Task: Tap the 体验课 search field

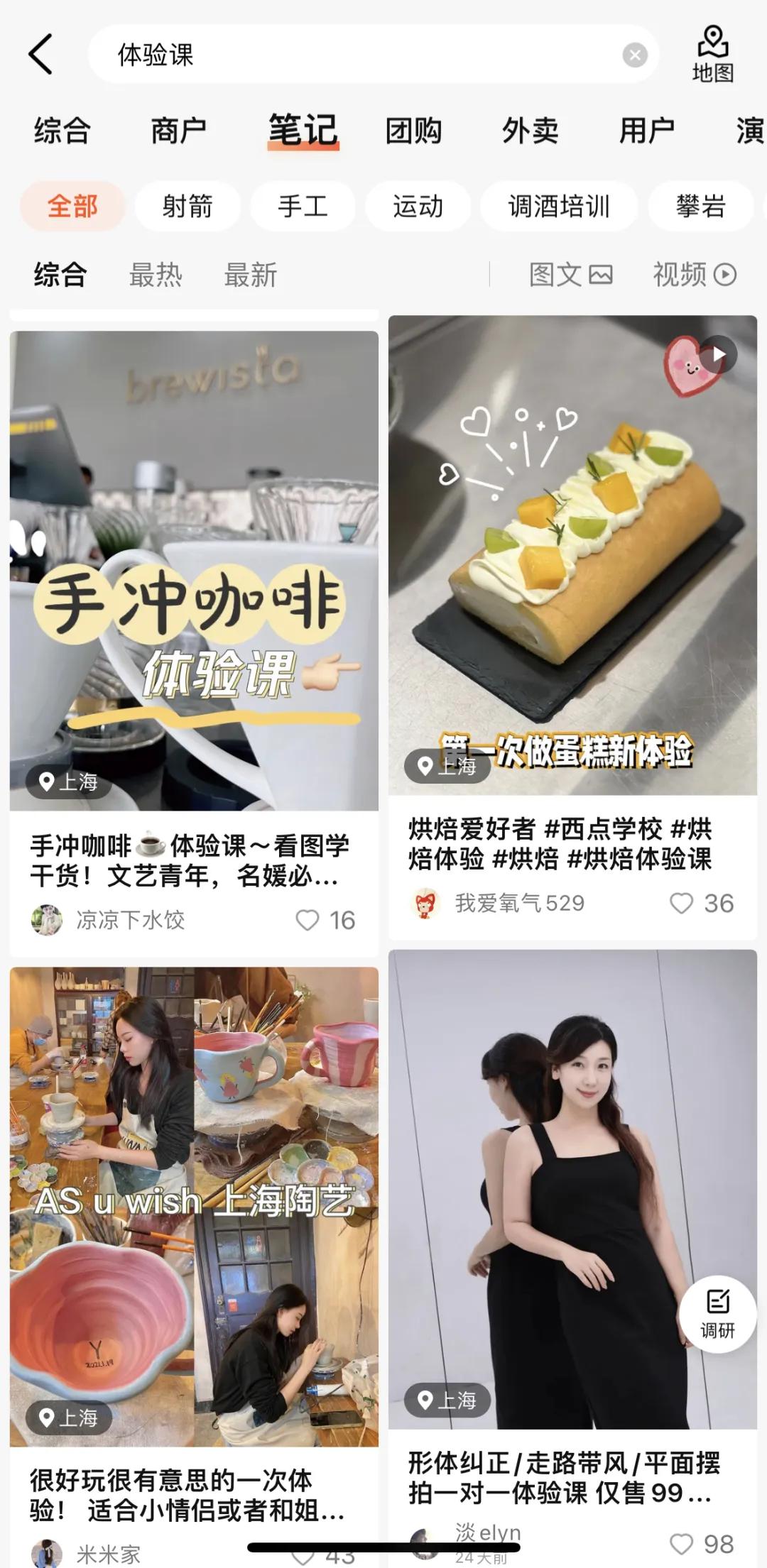Action: pos(355,55)
